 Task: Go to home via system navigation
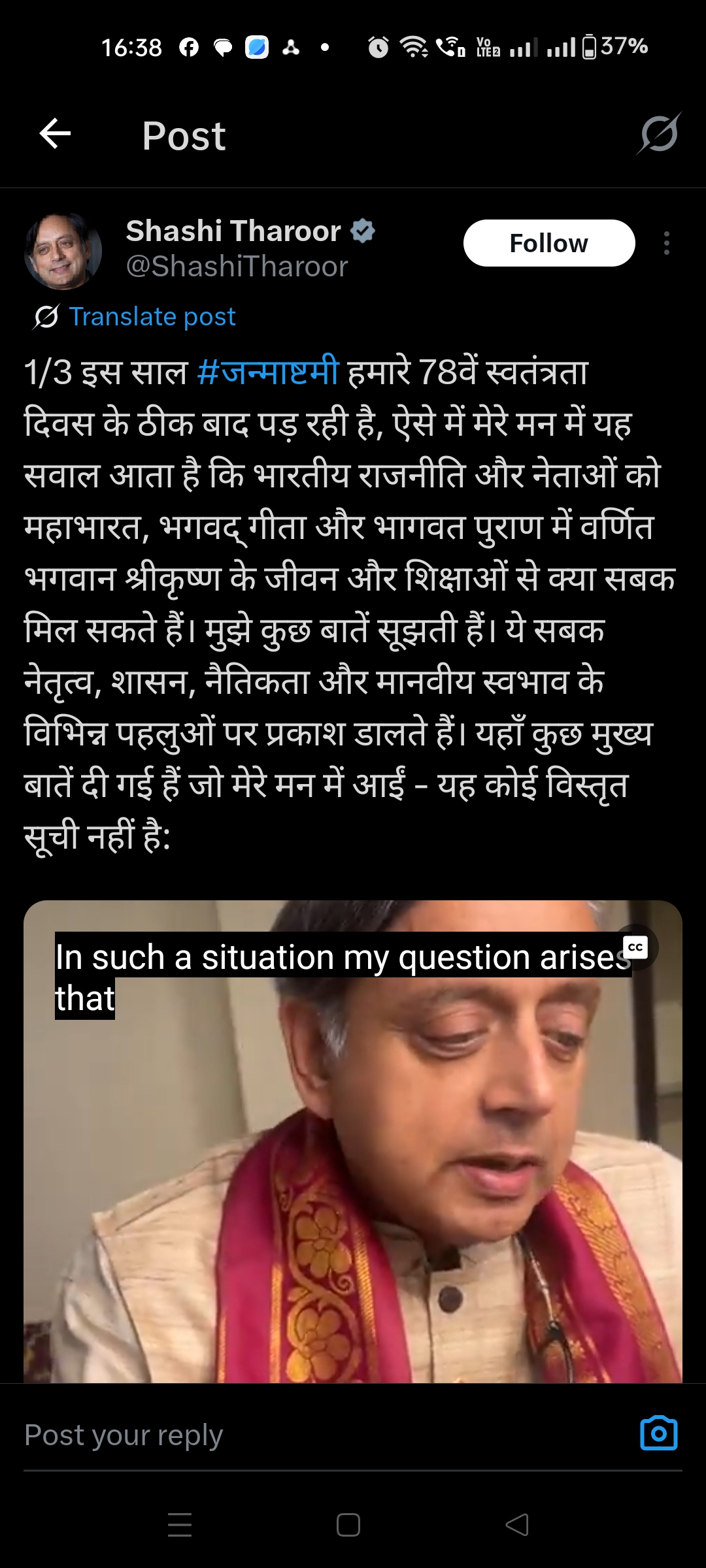348,1525
